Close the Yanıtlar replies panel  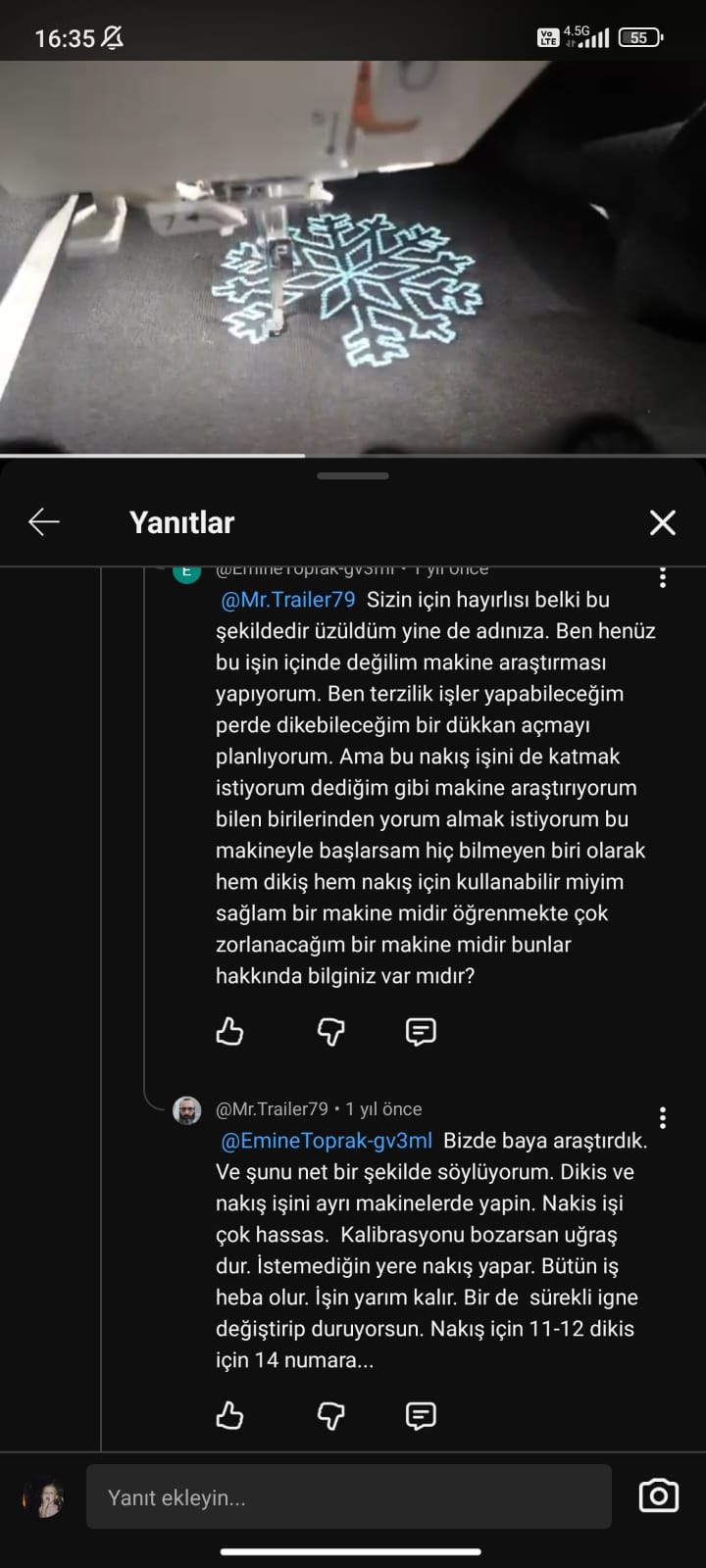(x=663, y=522)
